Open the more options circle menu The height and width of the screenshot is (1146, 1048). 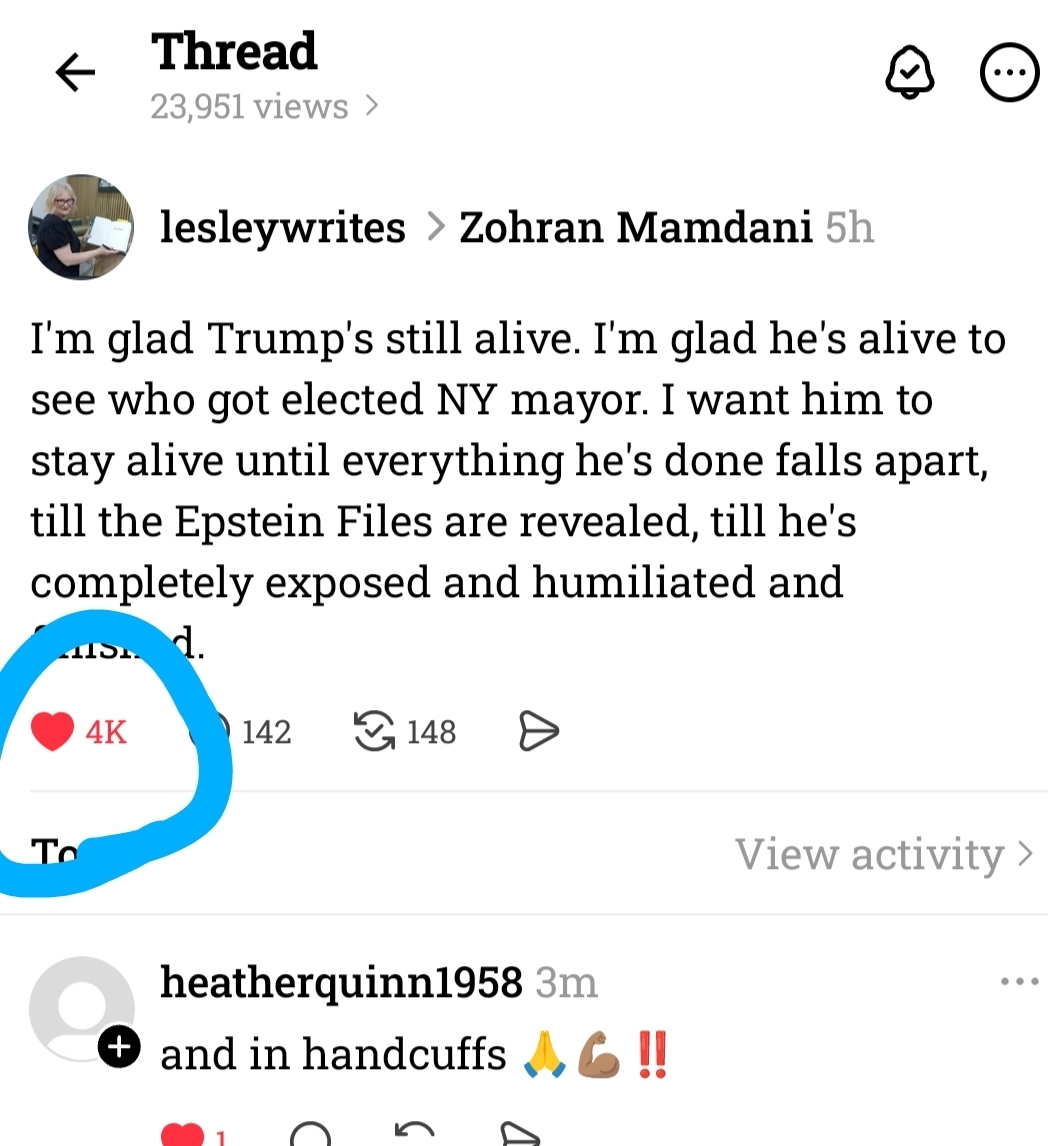point(1008,73)
